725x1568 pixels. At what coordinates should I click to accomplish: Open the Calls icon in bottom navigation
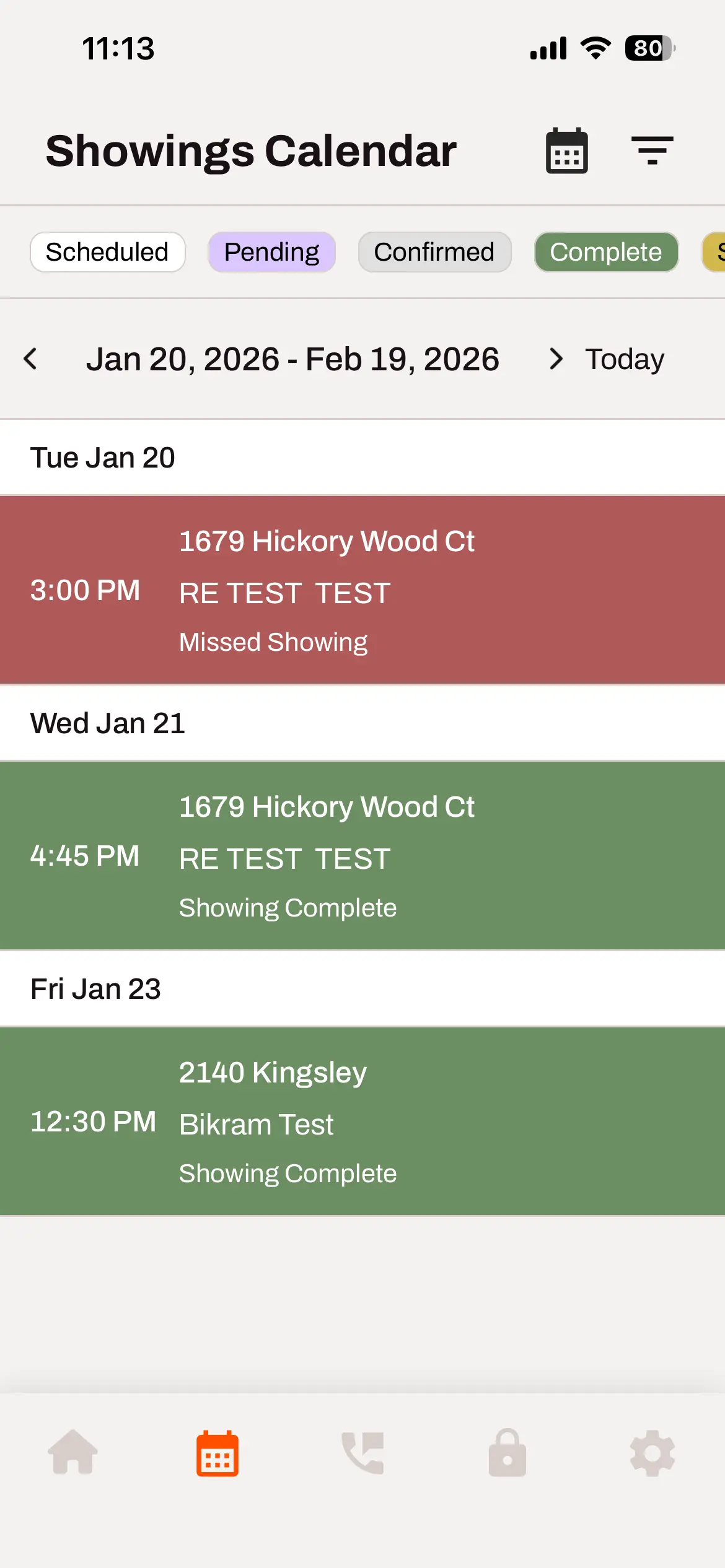point(362,1452)
